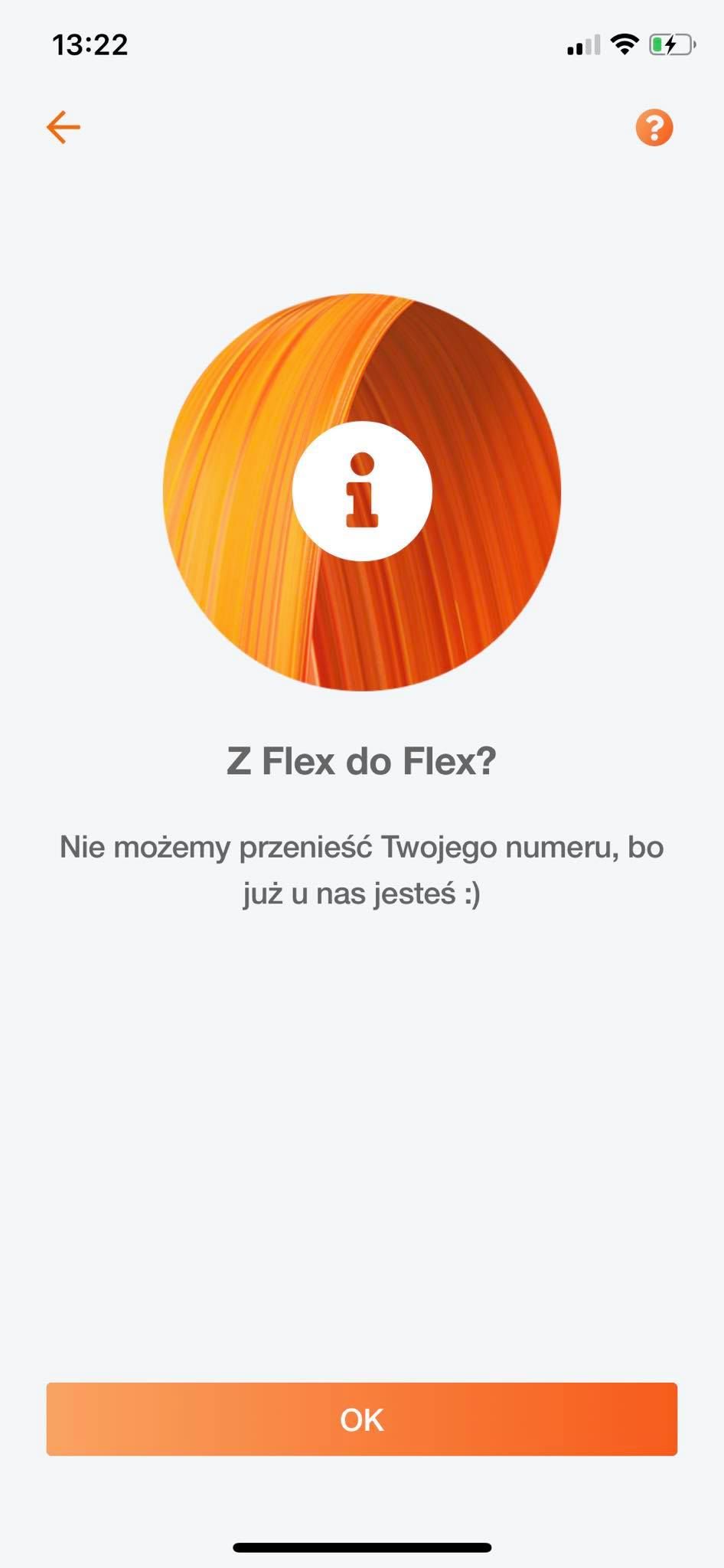Return to previous screen using the arrow icon

pos(62,126)
